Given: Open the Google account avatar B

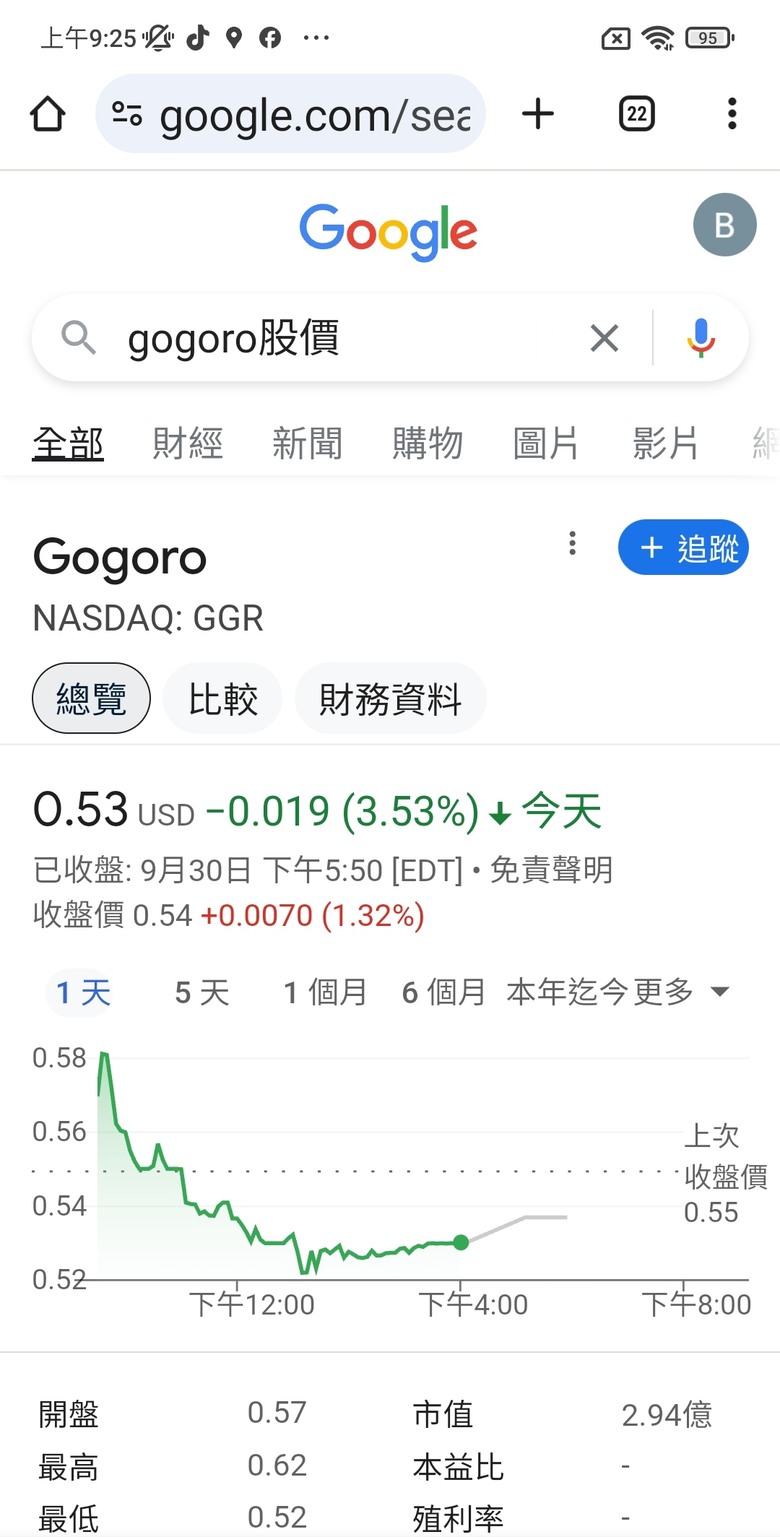Looking at the screenshot, I should point(725,225).
